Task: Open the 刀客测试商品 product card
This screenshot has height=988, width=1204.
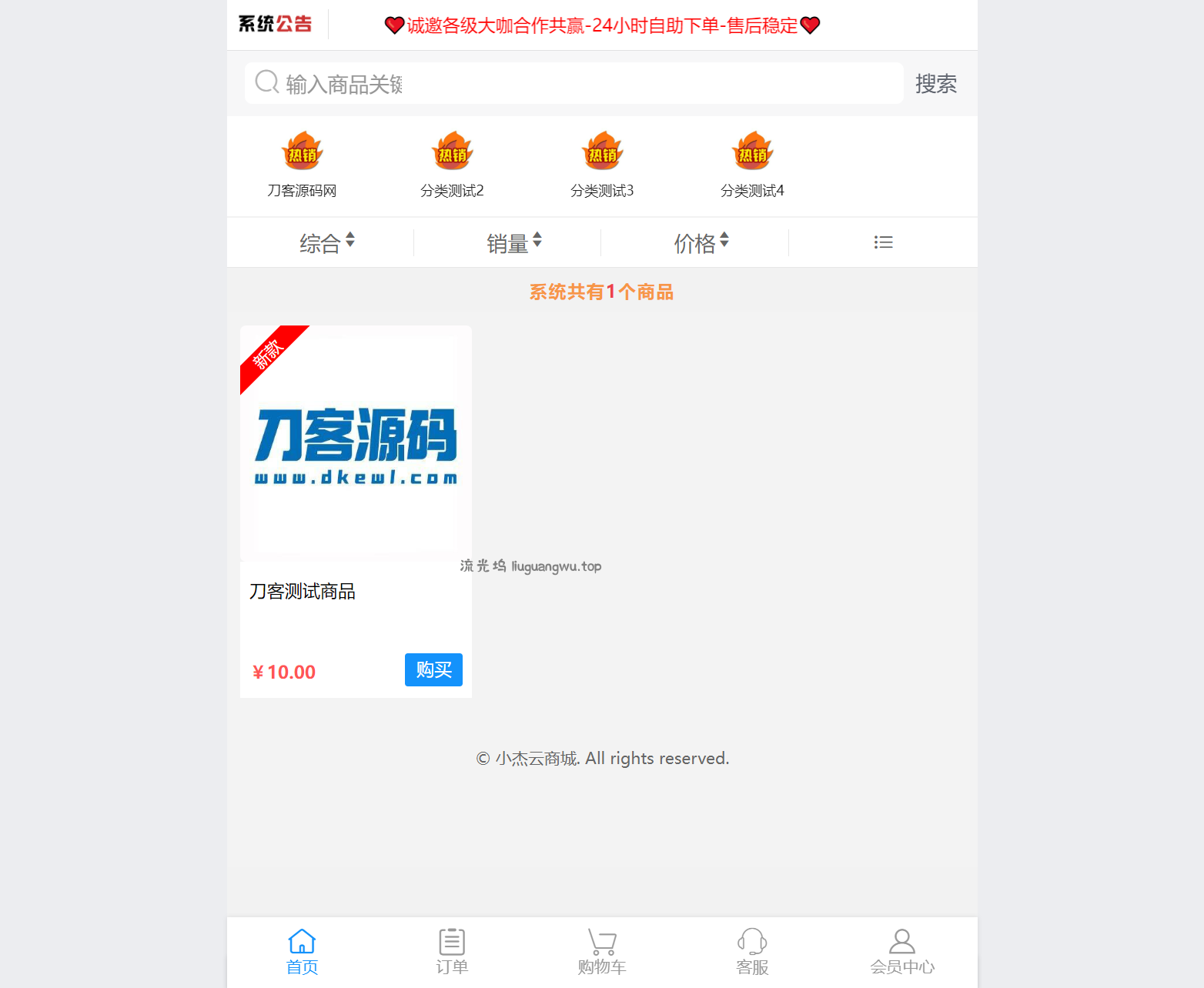Action: (x=356, y=462)
